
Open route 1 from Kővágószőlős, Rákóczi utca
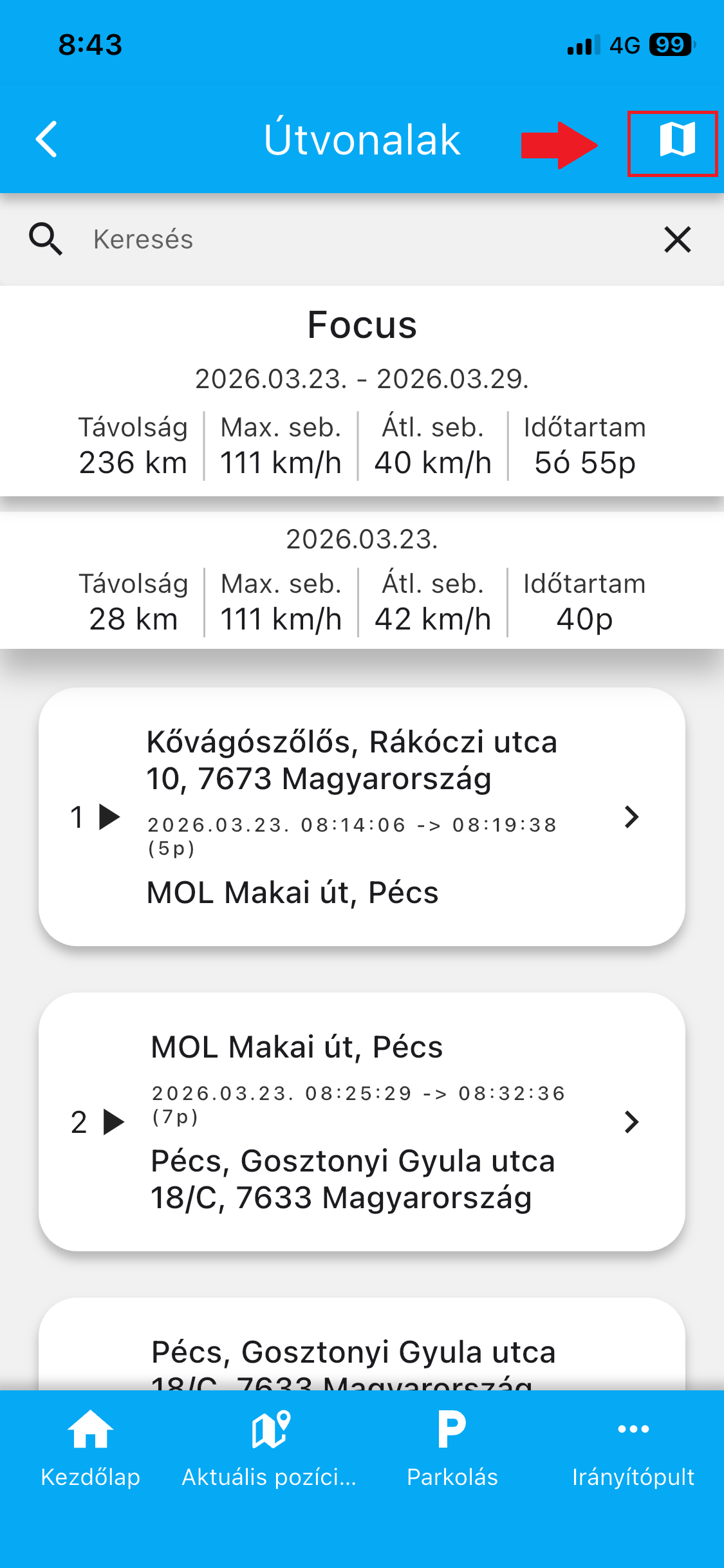[631, 817]
